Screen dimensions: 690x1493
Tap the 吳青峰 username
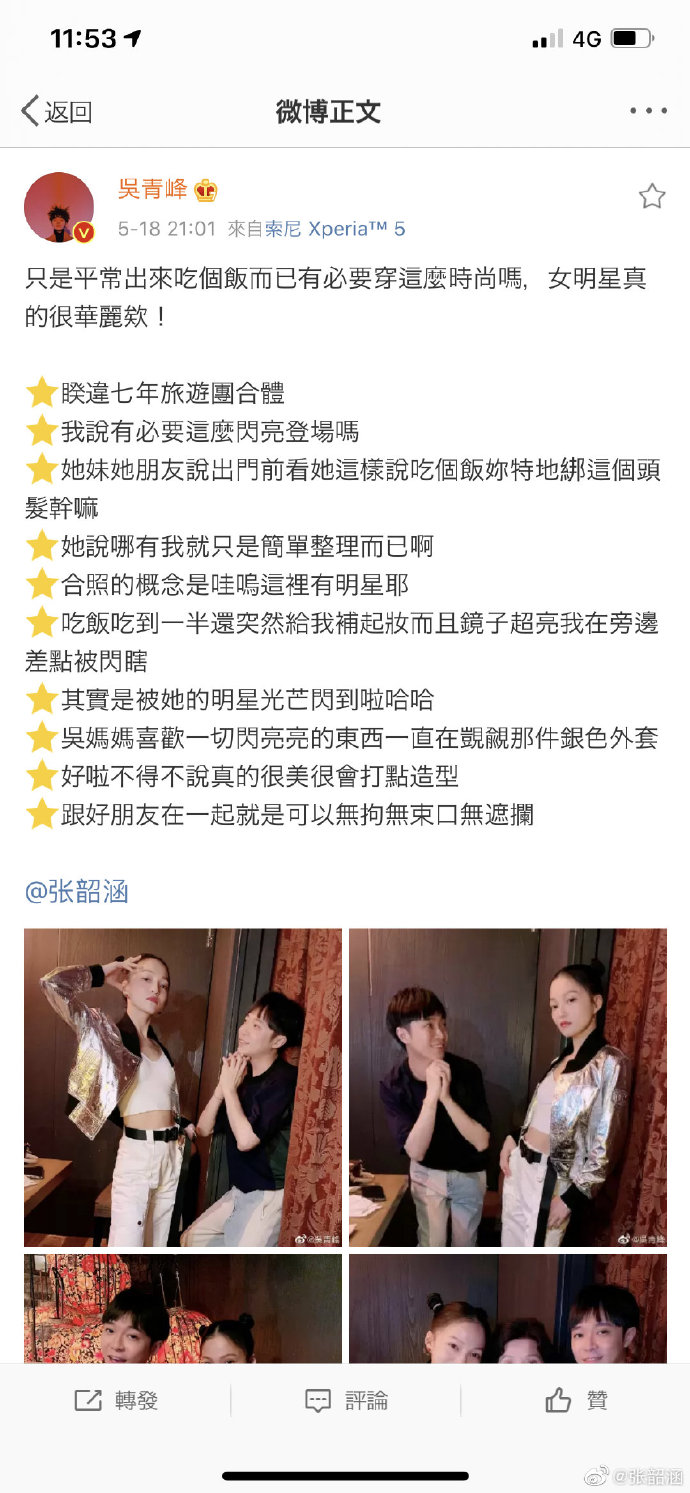tap(152, 189)
